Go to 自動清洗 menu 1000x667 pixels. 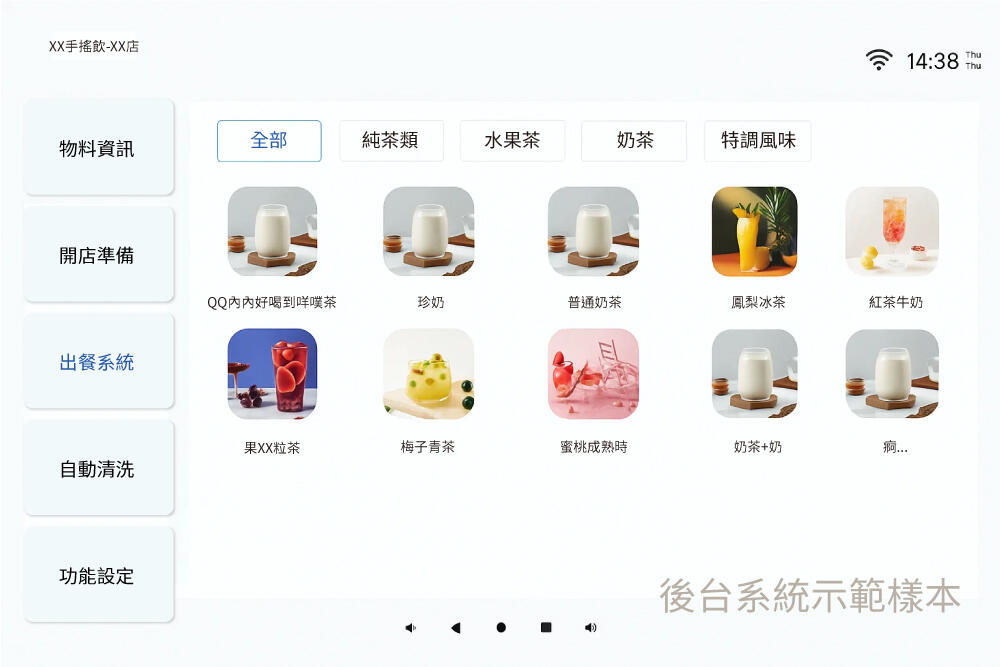[x=97, y=469]
